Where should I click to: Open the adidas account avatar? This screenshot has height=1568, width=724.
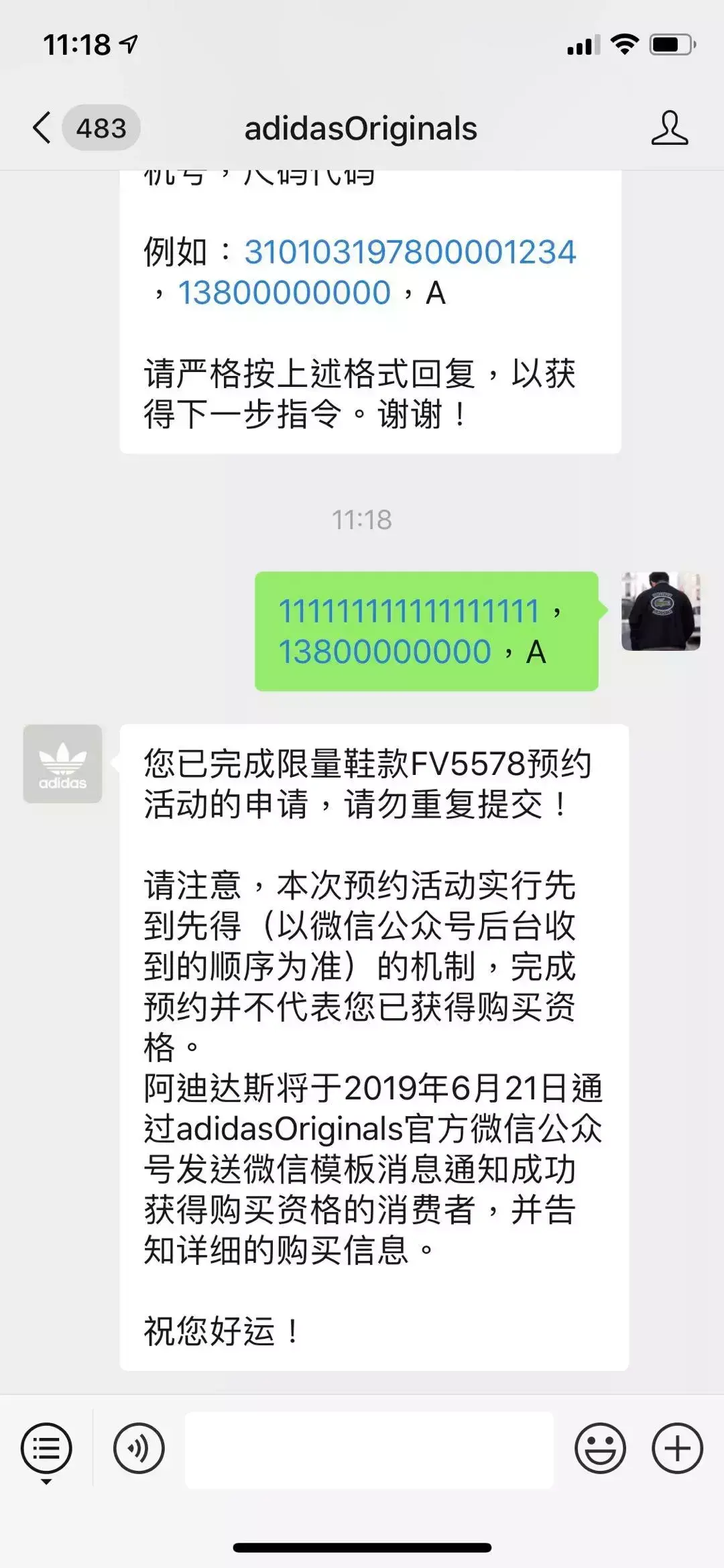click(x=62, y=764)
